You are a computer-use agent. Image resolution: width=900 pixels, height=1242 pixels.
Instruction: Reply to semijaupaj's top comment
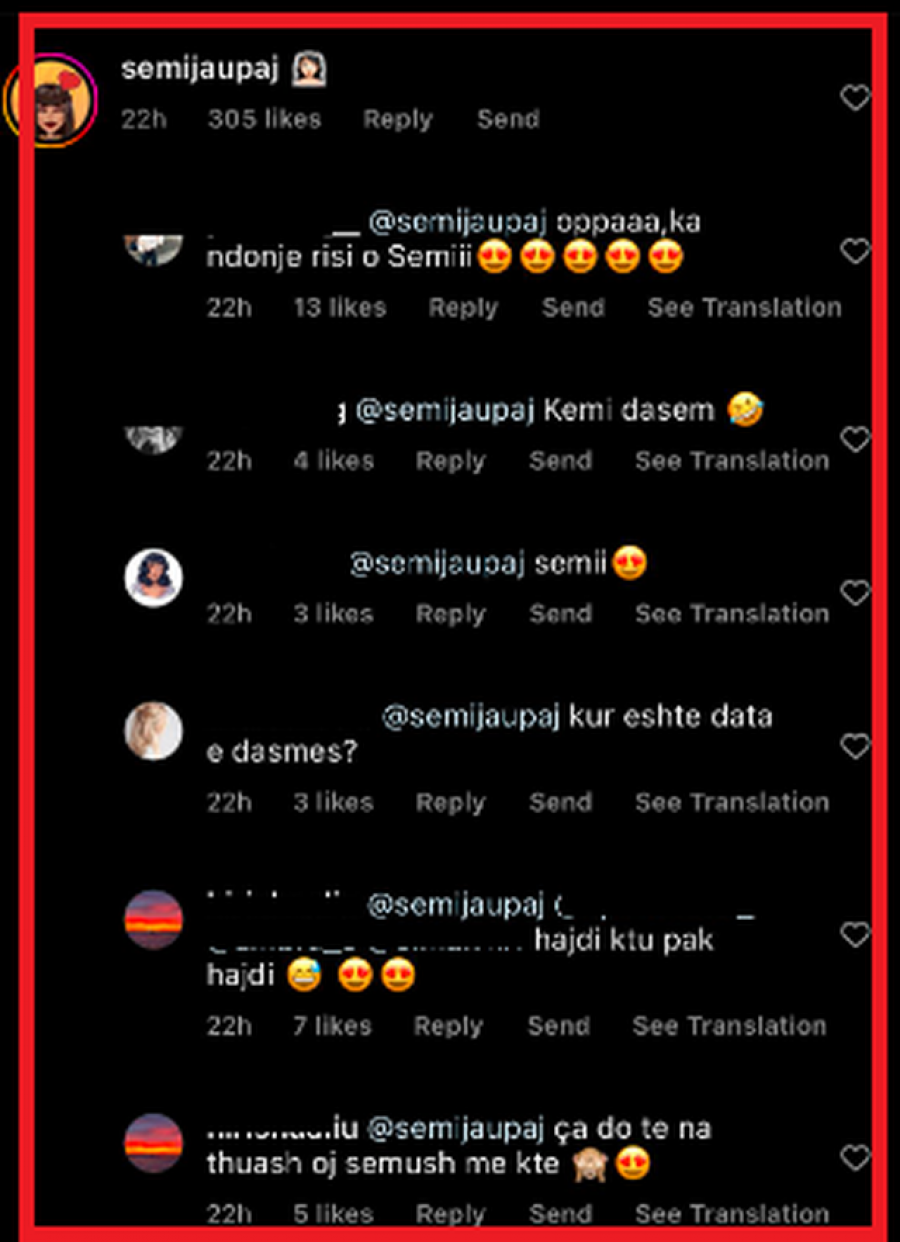coord(397,119)
